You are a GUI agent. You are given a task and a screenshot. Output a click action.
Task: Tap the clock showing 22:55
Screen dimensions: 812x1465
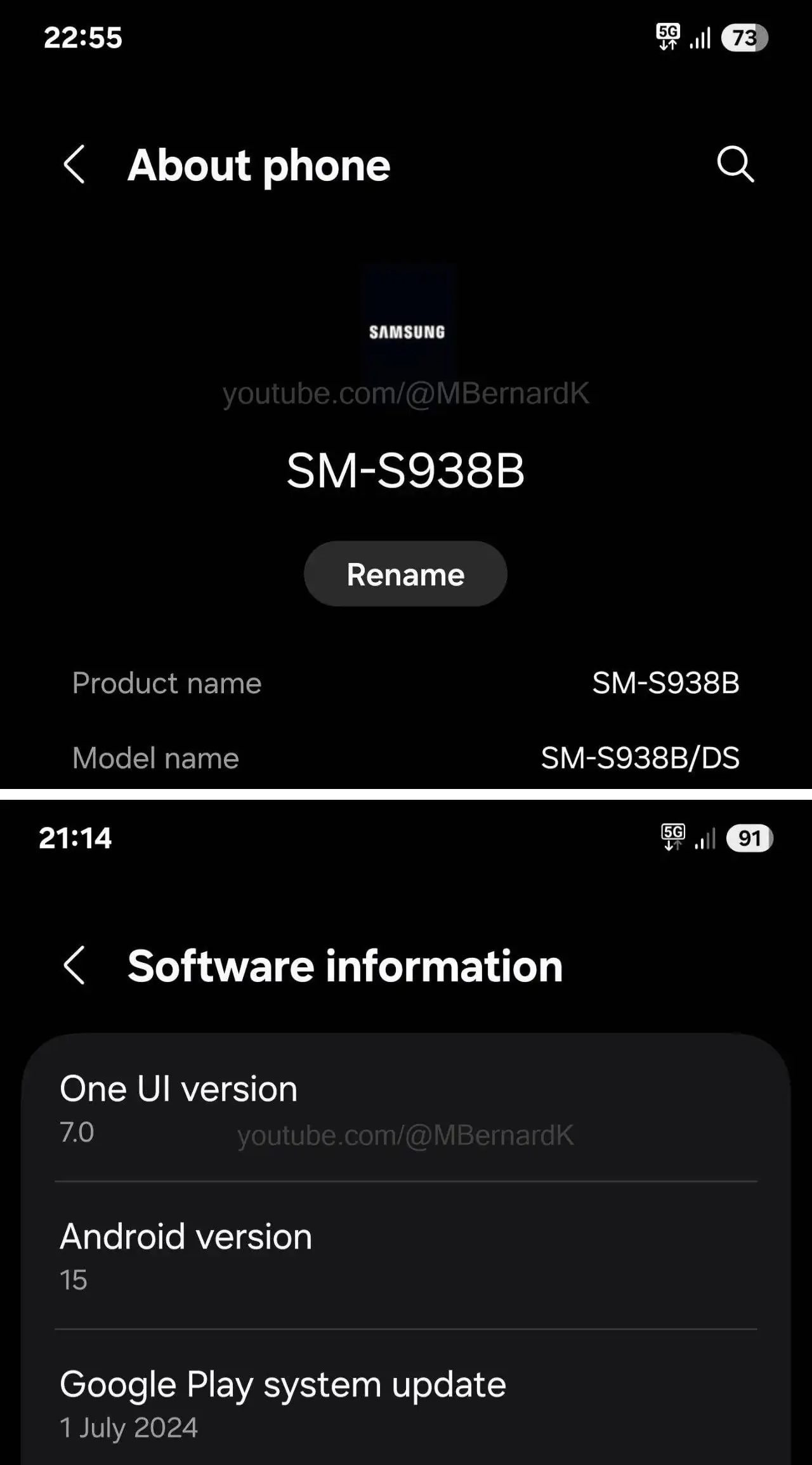pos(83,37)
